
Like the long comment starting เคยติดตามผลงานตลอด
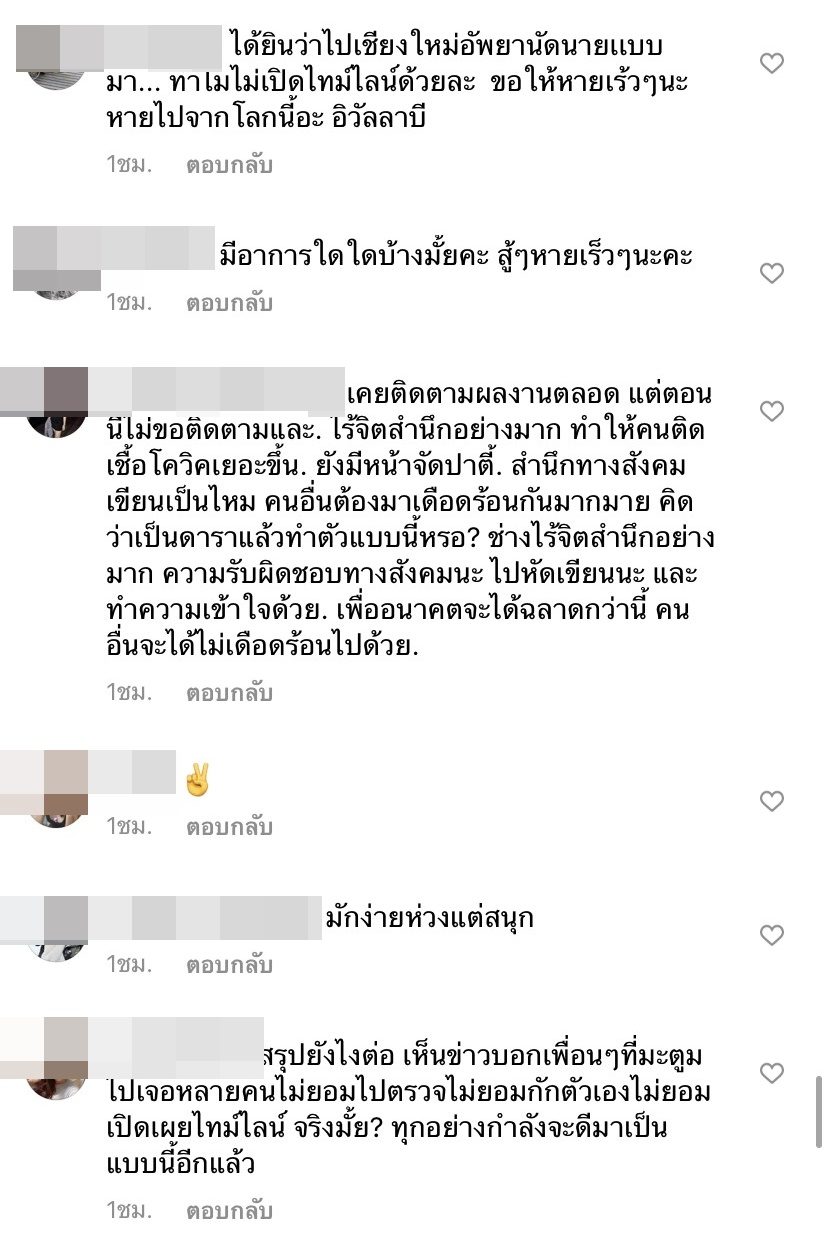[x=771, y=411]
